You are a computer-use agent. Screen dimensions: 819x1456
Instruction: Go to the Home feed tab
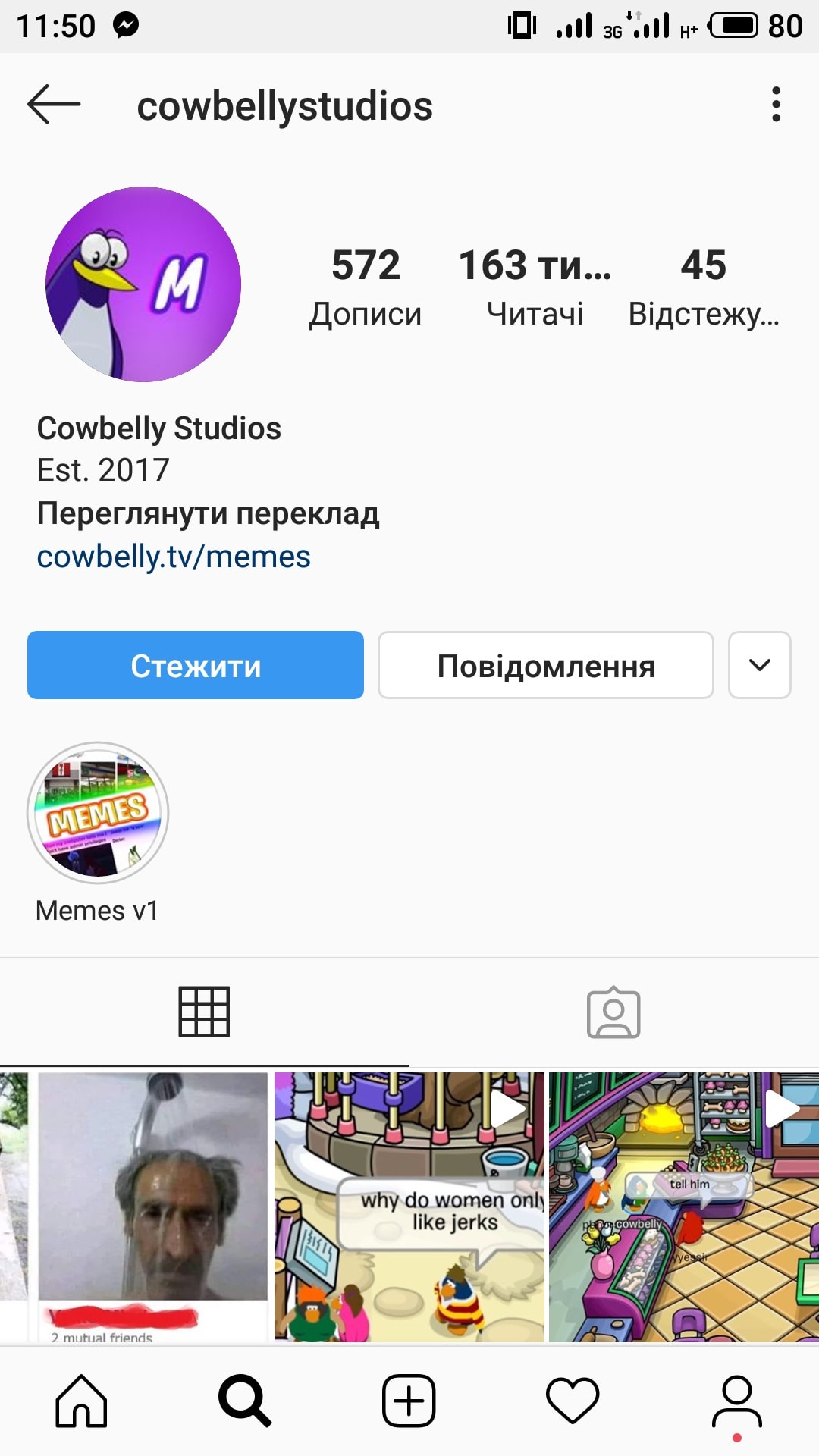(x=81, y=1401)
